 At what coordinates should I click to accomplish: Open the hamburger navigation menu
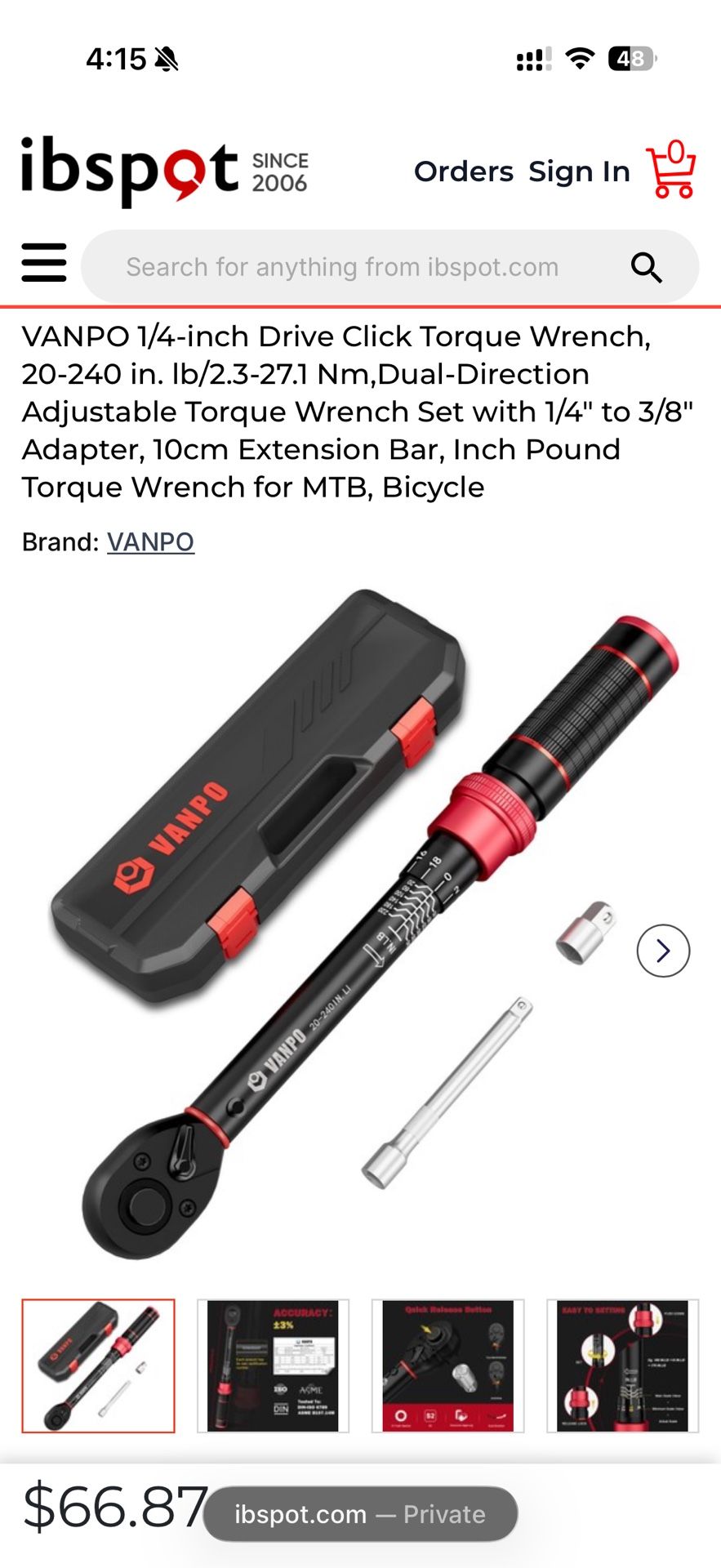point(44,263)
